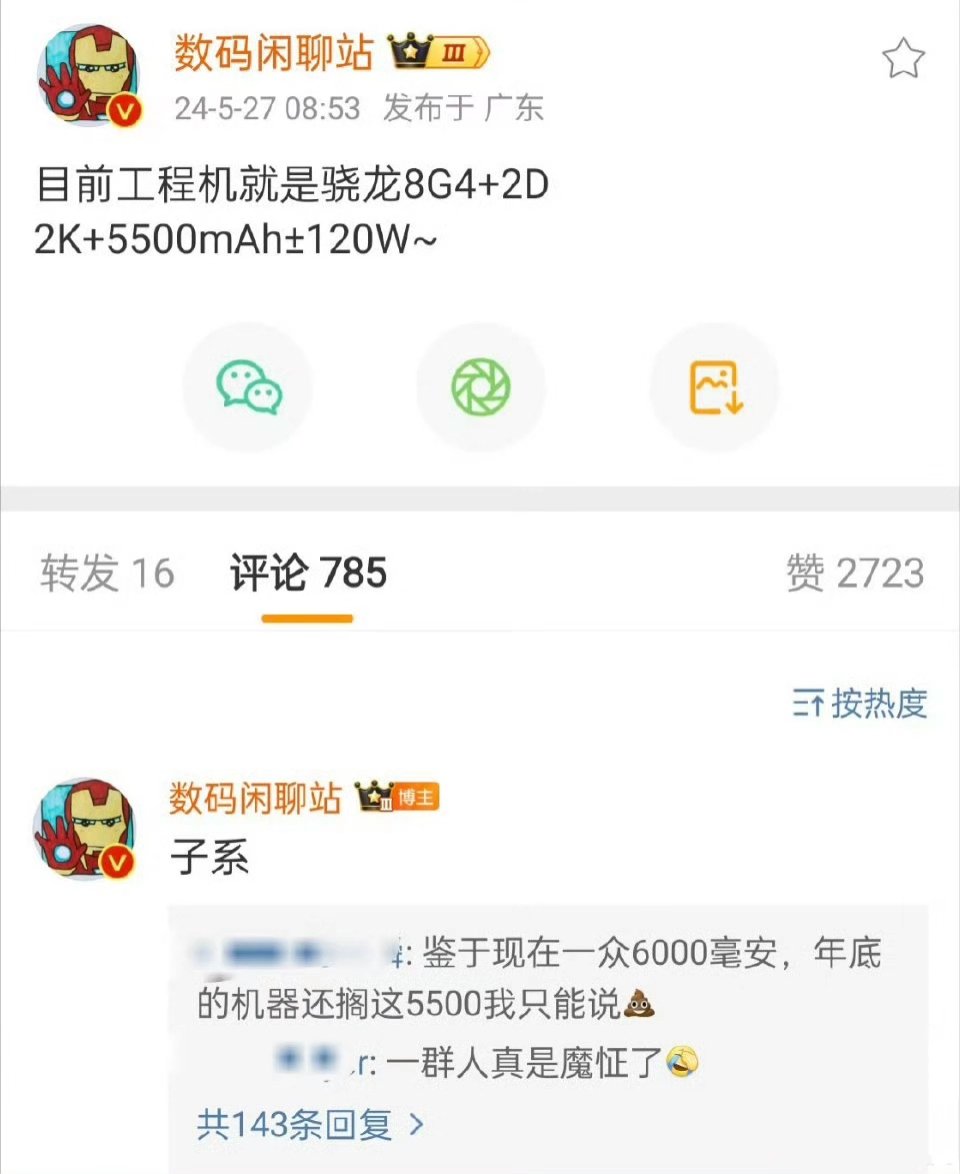Share the post to WeChat
Image resolution: width=960 pixels, height=1174 pixels.
(x=248, y=387)
